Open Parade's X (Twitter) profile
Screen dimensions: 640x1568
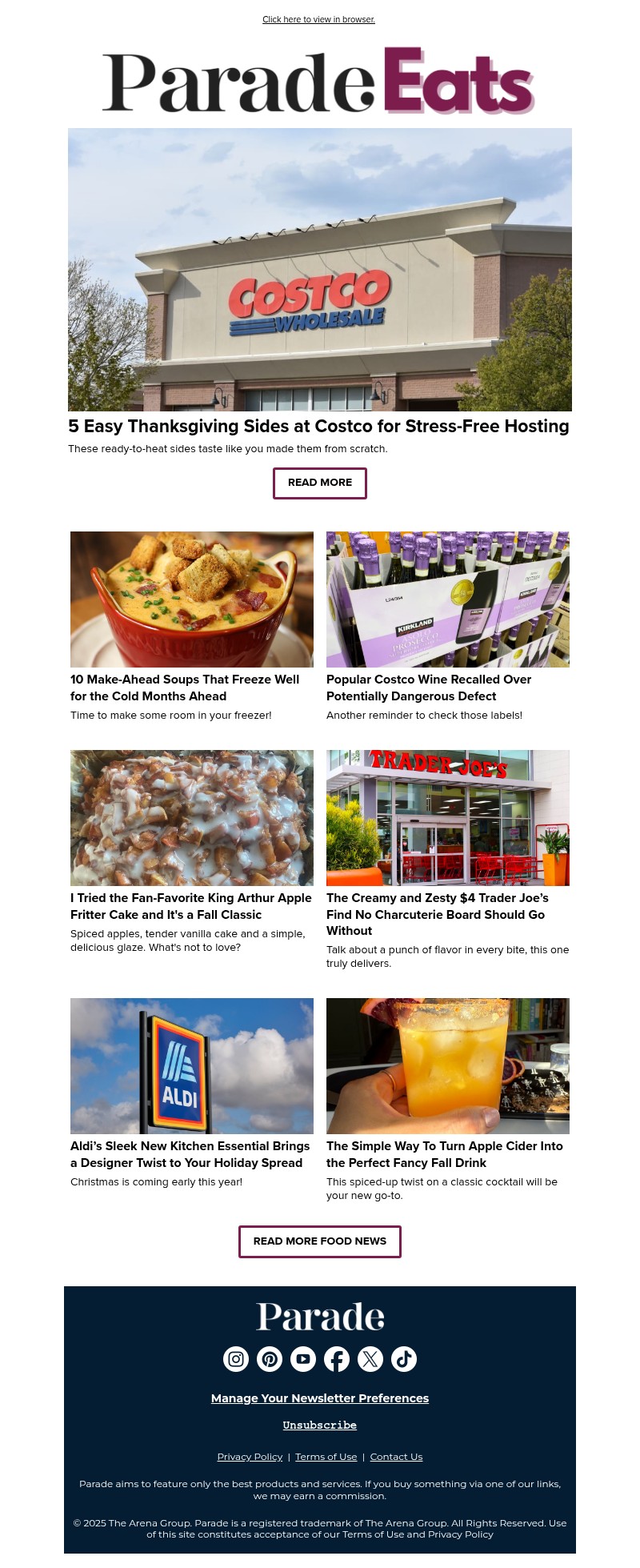click(x=370, y=1359)
